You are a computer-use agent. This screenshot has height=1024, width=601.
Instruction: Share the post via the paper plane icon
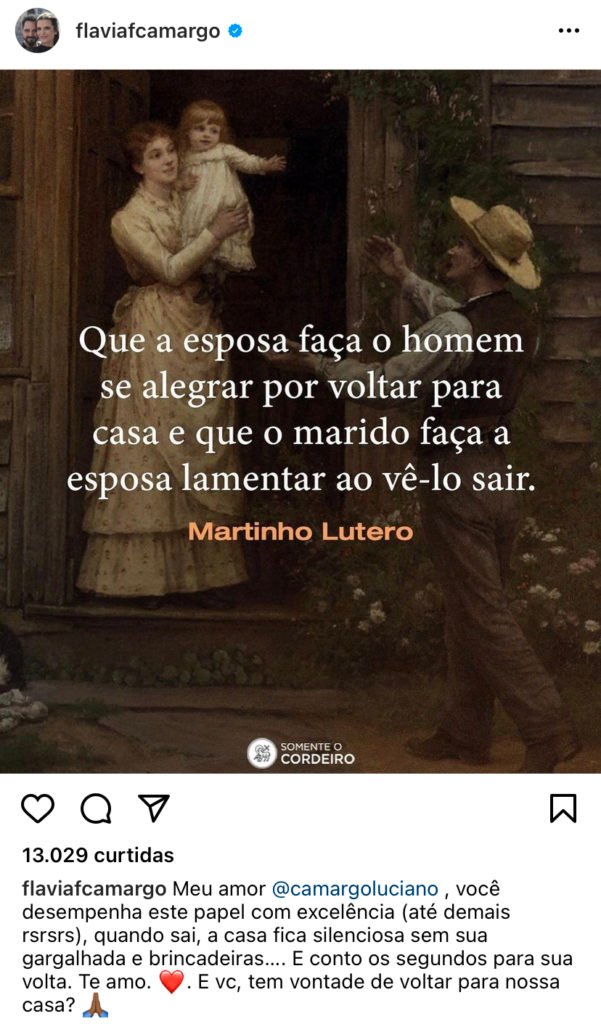(153, 808)
